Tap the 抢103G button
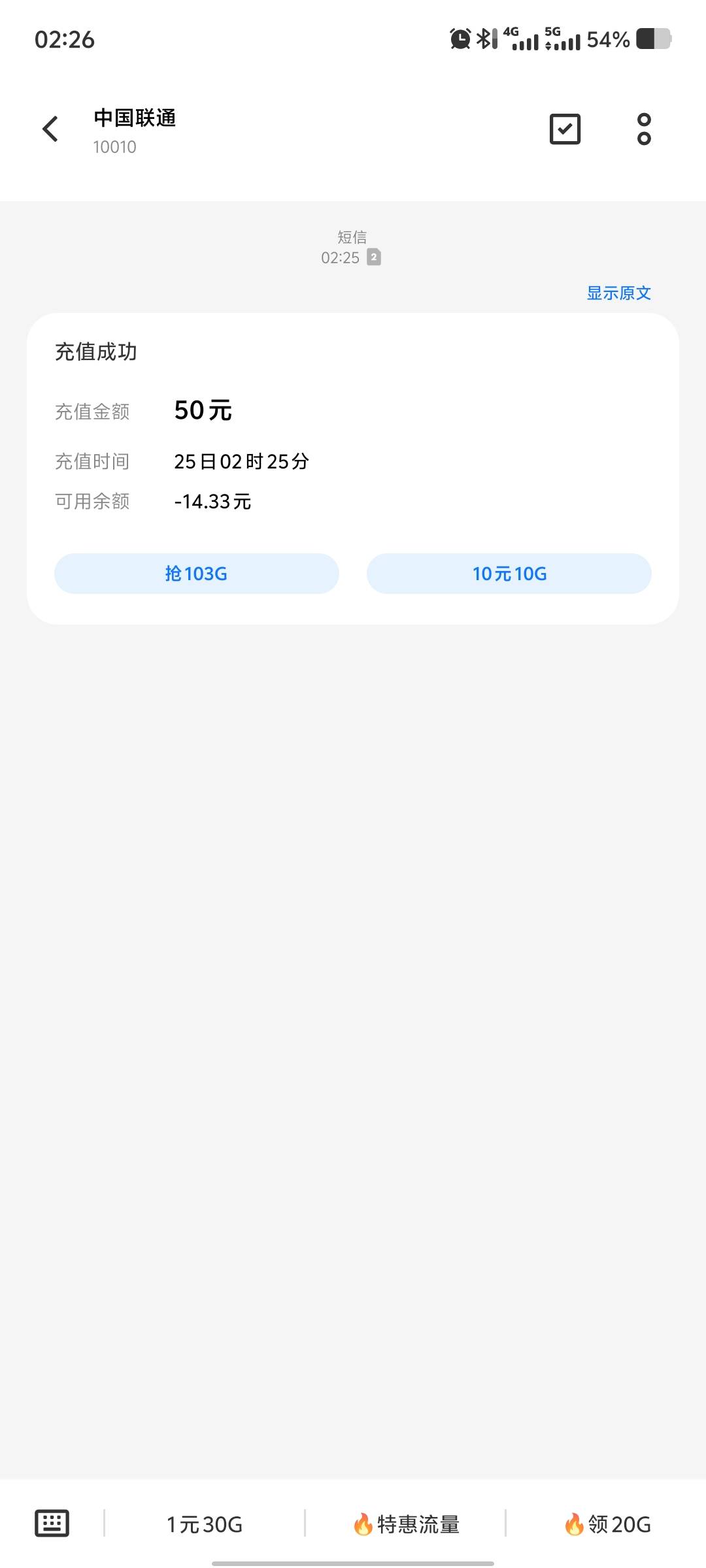Screen dimensions: 706x1568 pyautogui.click(x=196, y=574)
